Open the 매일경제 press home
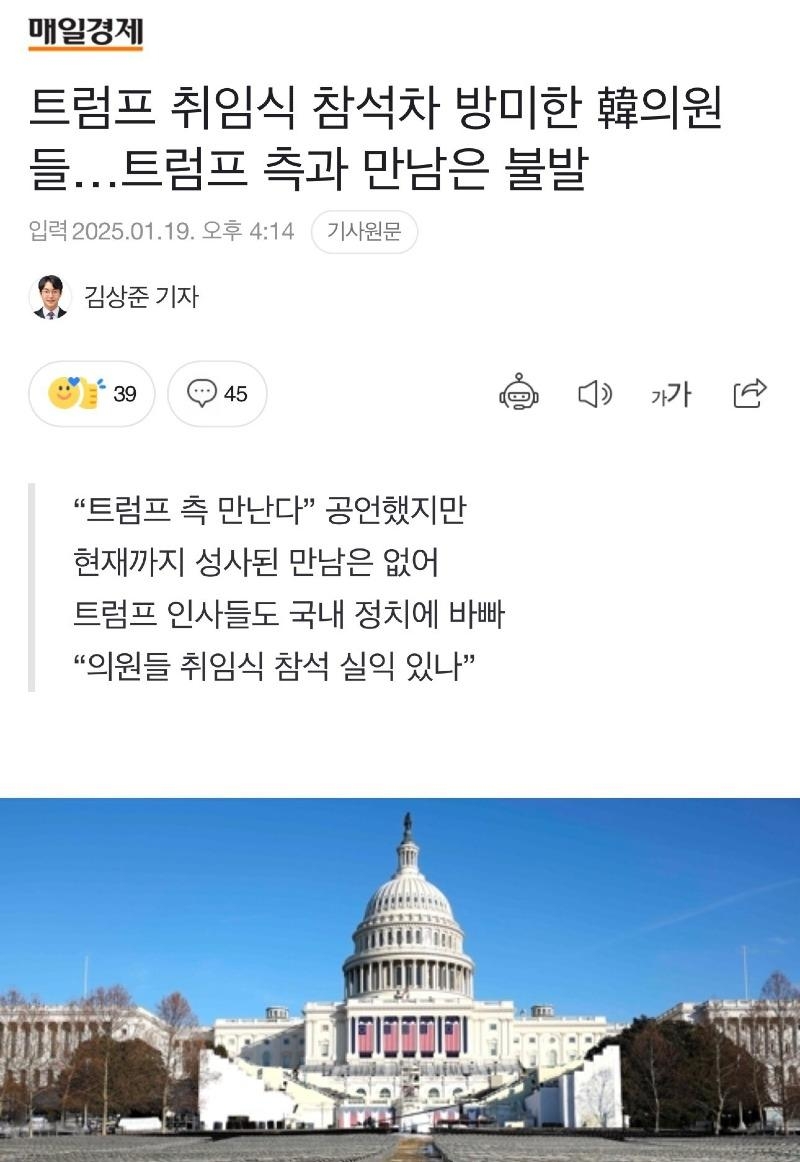This screenshot has width=800, height=1162. pyautogui.click(x=86, y=33)
